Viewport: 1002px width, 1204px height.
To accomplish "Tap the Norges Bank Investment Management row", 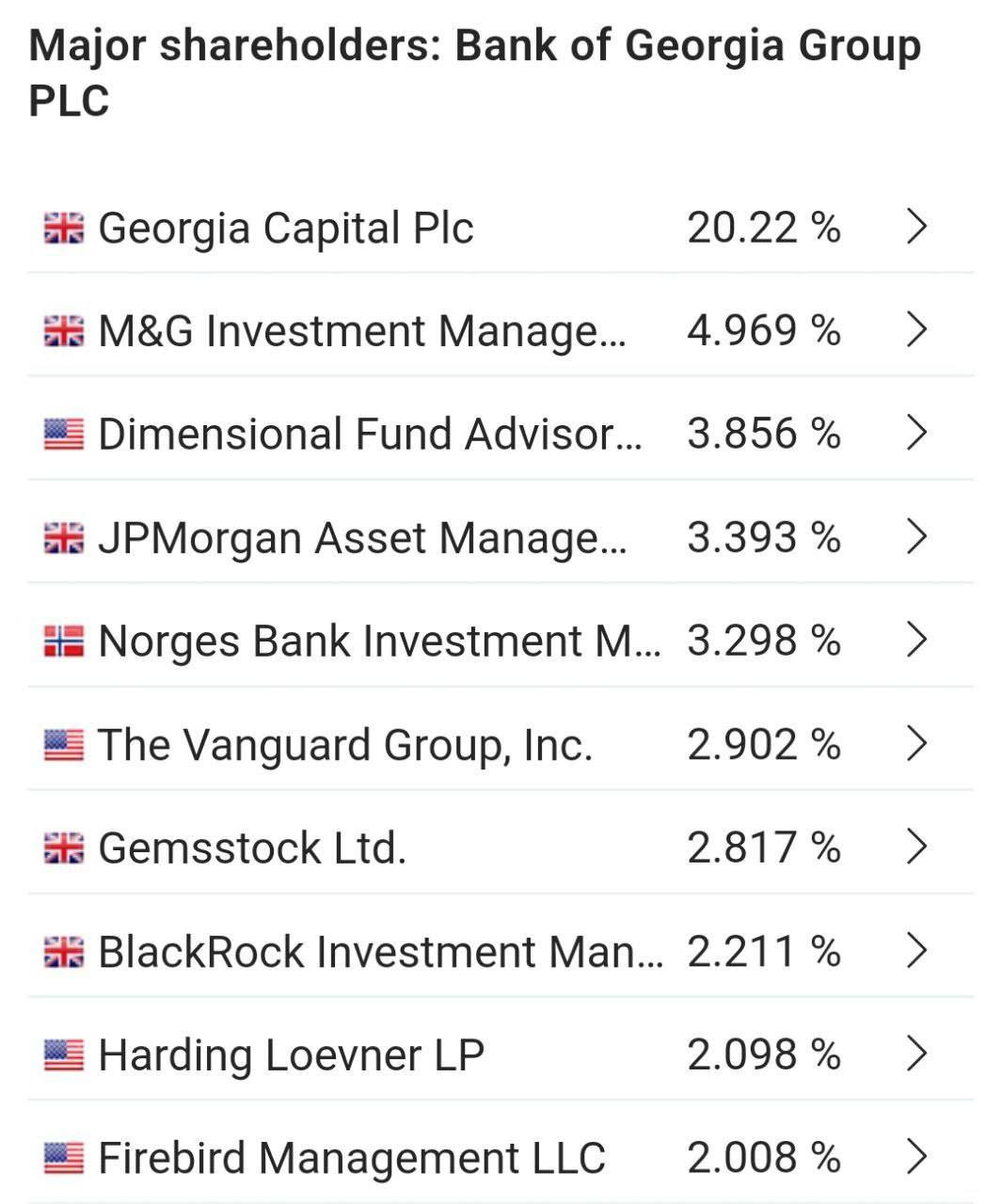I will [x=378, y=642].
